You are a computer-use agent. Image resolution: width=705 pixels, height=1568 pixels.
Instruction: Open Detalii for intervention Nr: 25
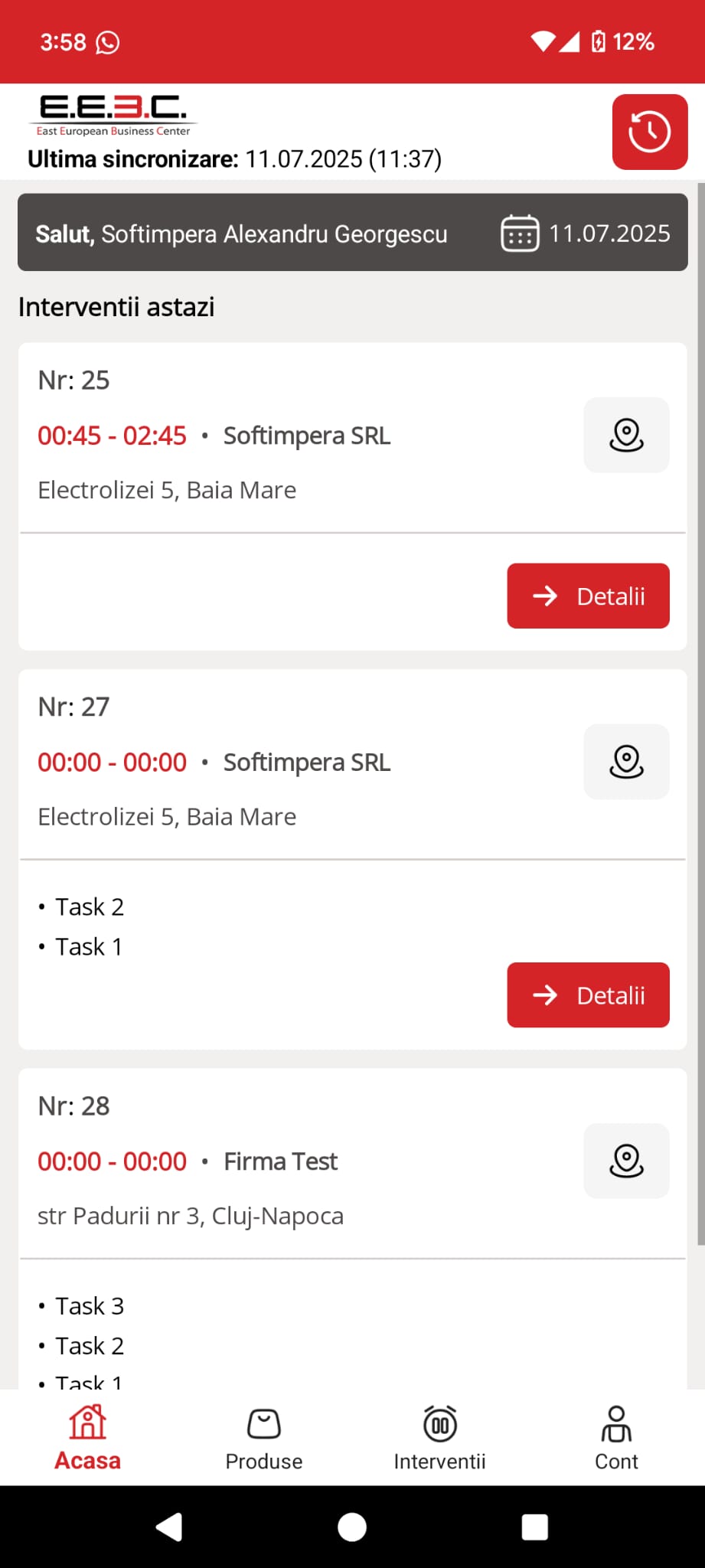588,596
